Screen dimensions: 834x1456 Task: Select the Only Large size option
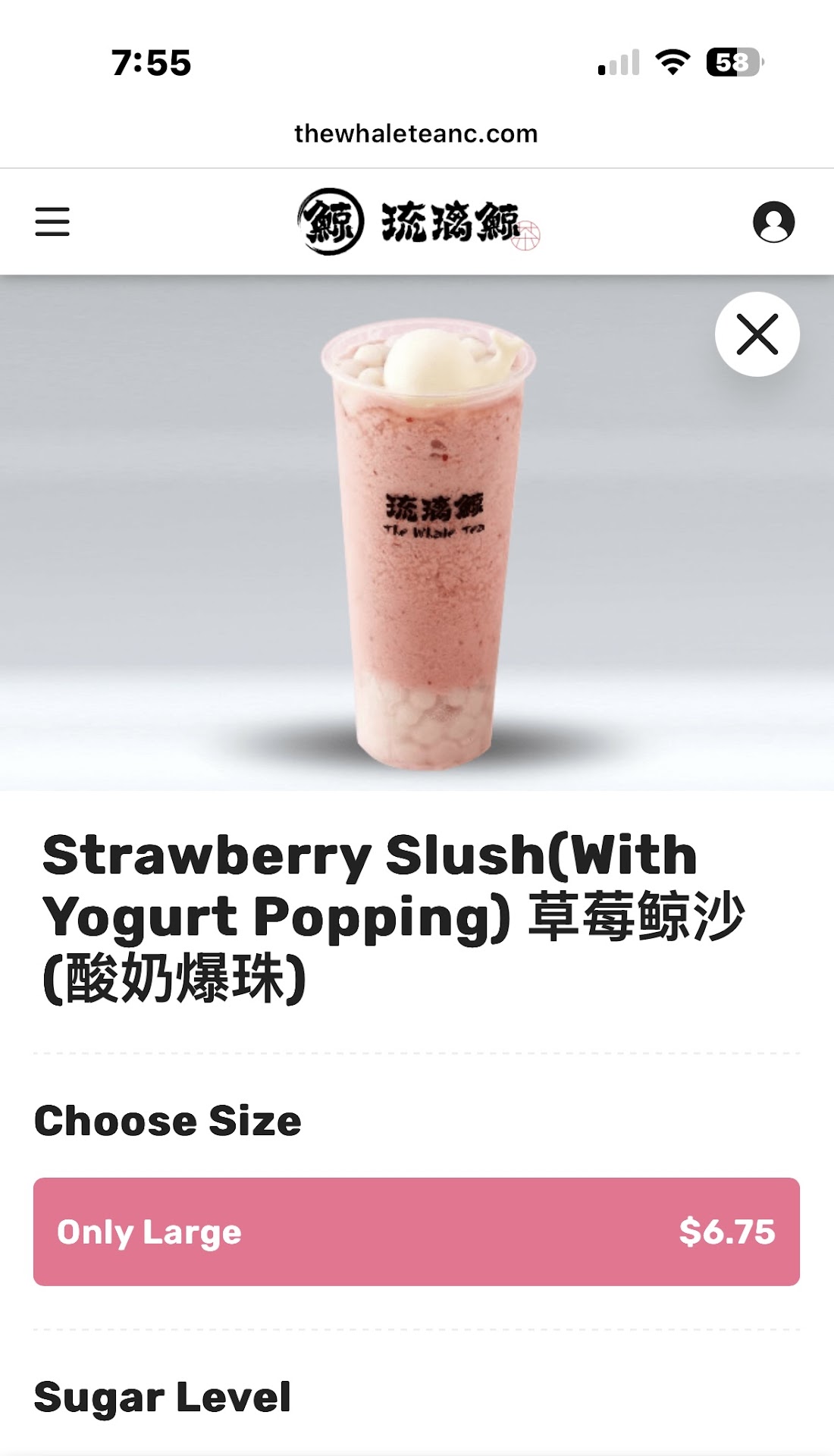pyautogui.click(x=416, y=1232)
